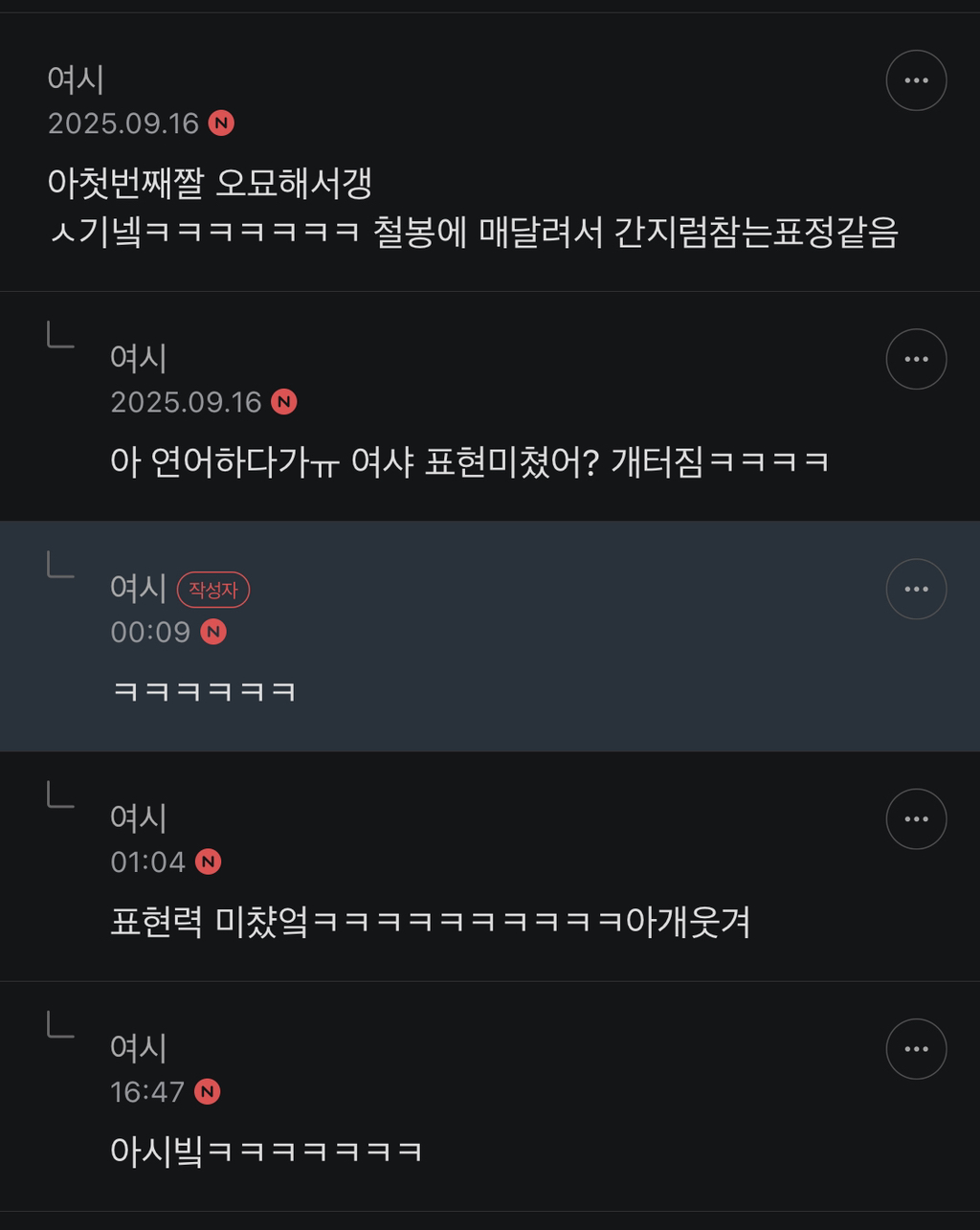Click the 작성자 author badge

coord(212,590)
